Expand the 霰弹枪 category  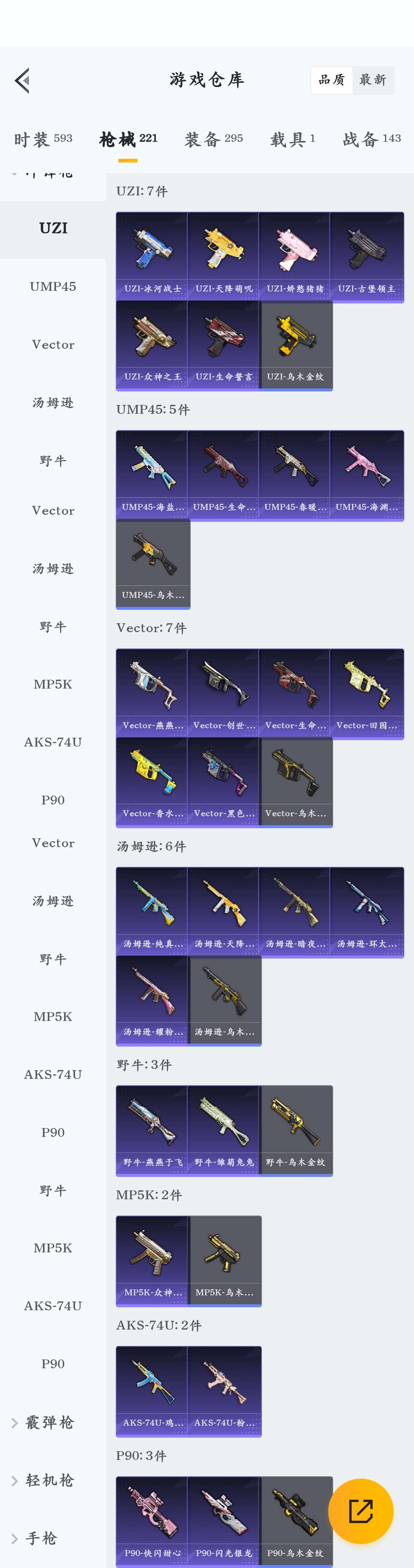click(49, 1422)
